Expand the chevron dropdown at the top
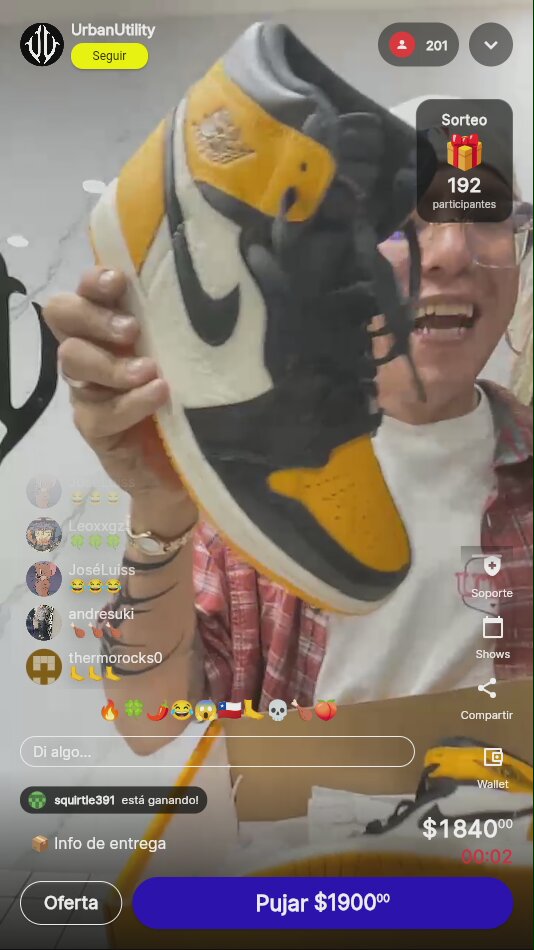Image resolution: width=534 pixels, height=950 pixels. tap(491, 45)
